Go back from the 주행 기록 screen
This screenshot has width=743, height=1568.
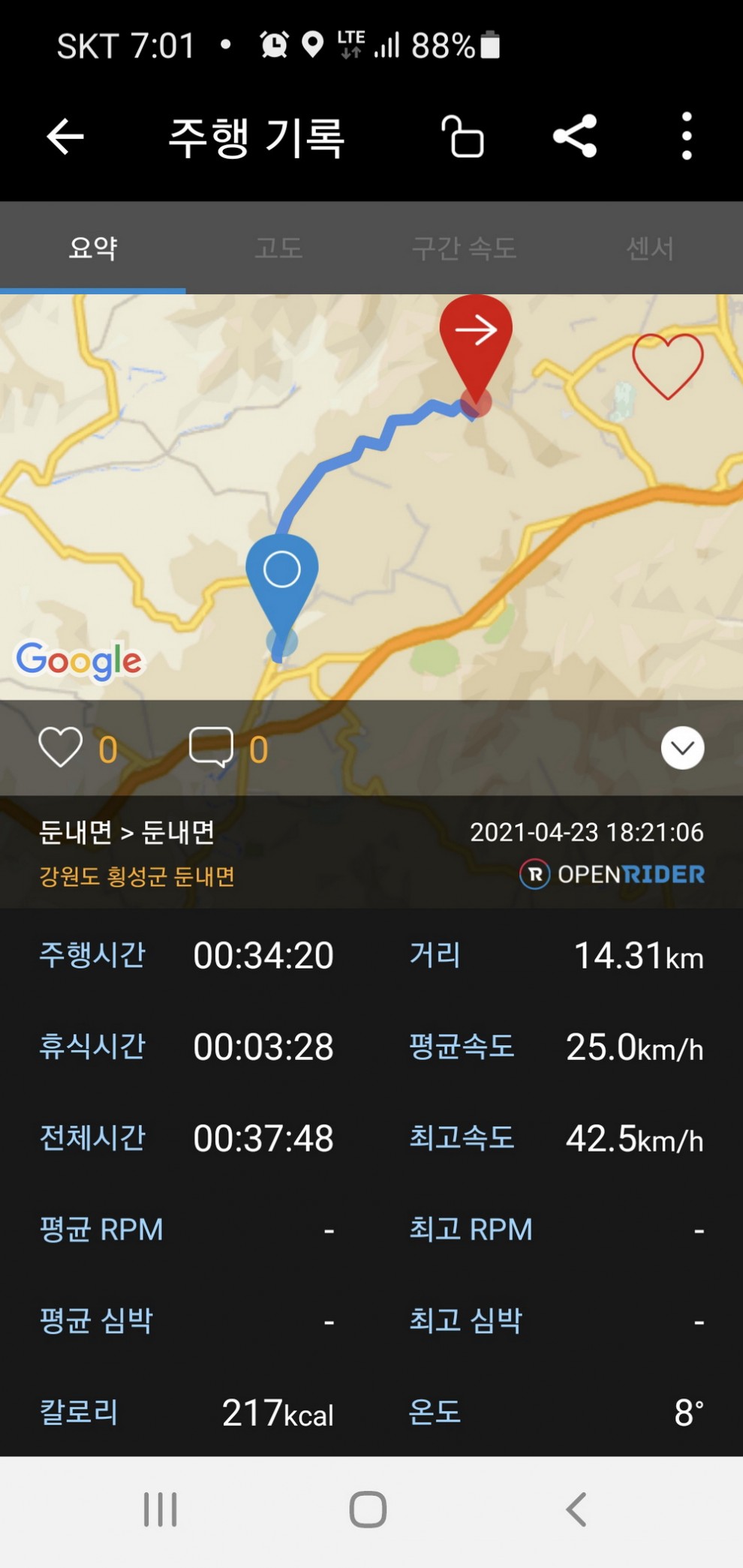tap(65, 137)
